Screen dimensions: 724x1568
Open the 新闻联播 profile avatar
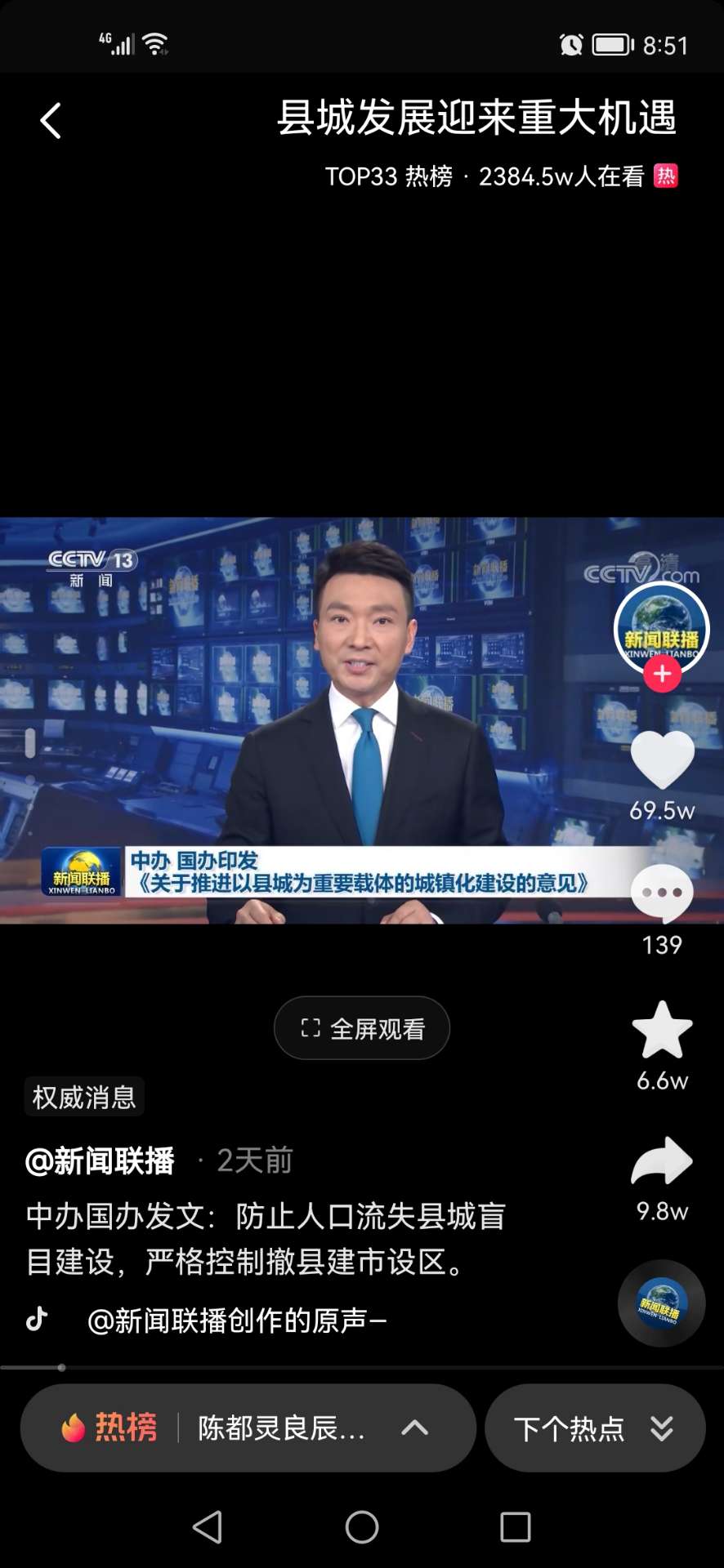(x=661, y=627)
